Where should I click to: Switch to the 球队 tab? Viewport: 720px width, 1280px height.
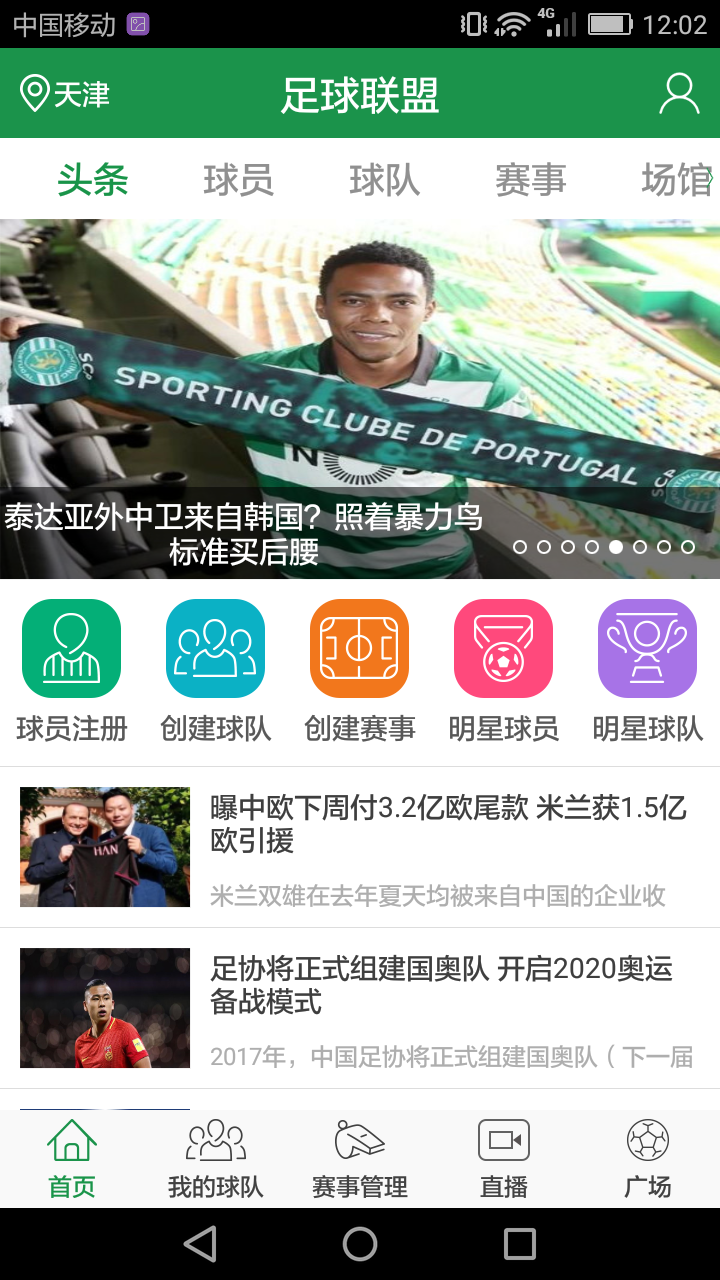pyautogui.click(x=384, y=180)
